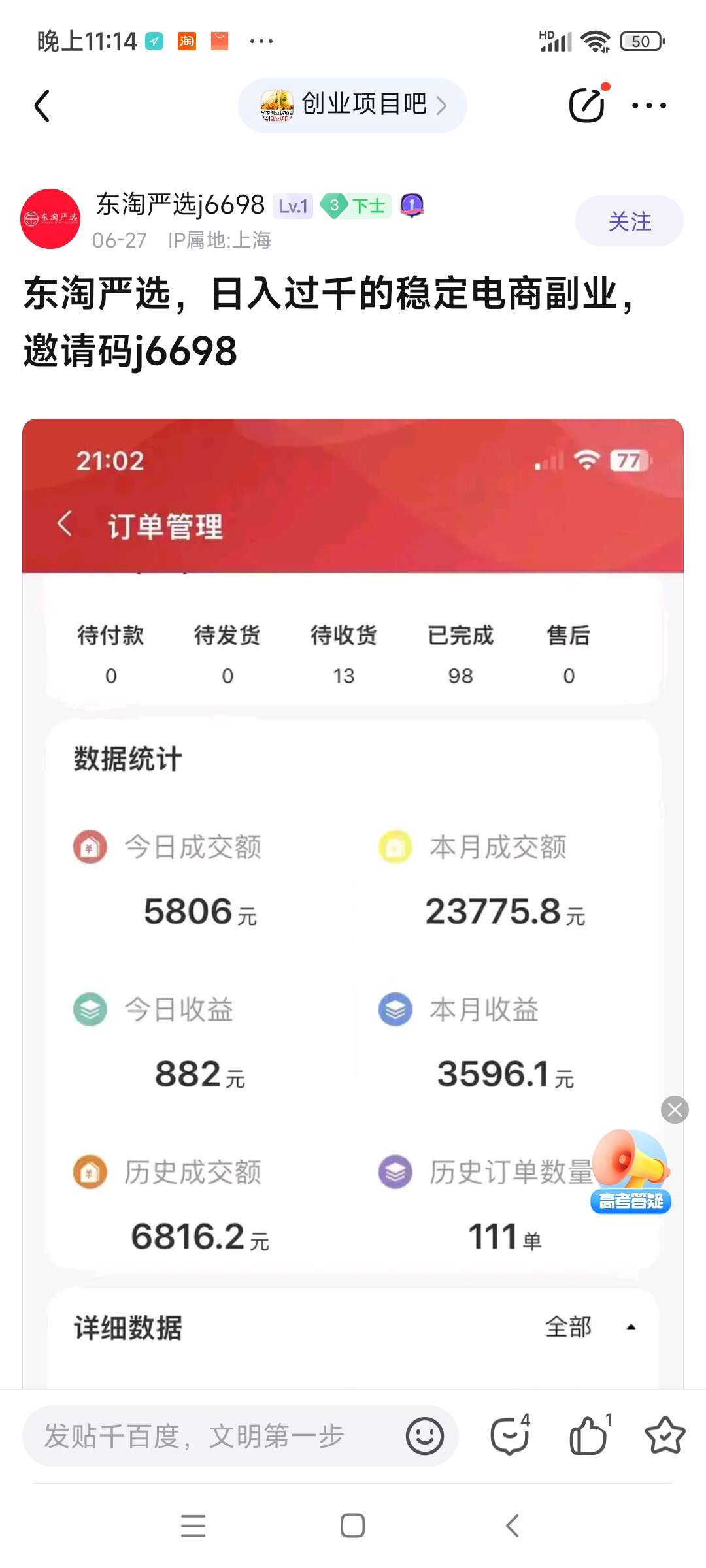Go back to the previous page
The image size is (706, 1568).
click(x=42, y=106)
